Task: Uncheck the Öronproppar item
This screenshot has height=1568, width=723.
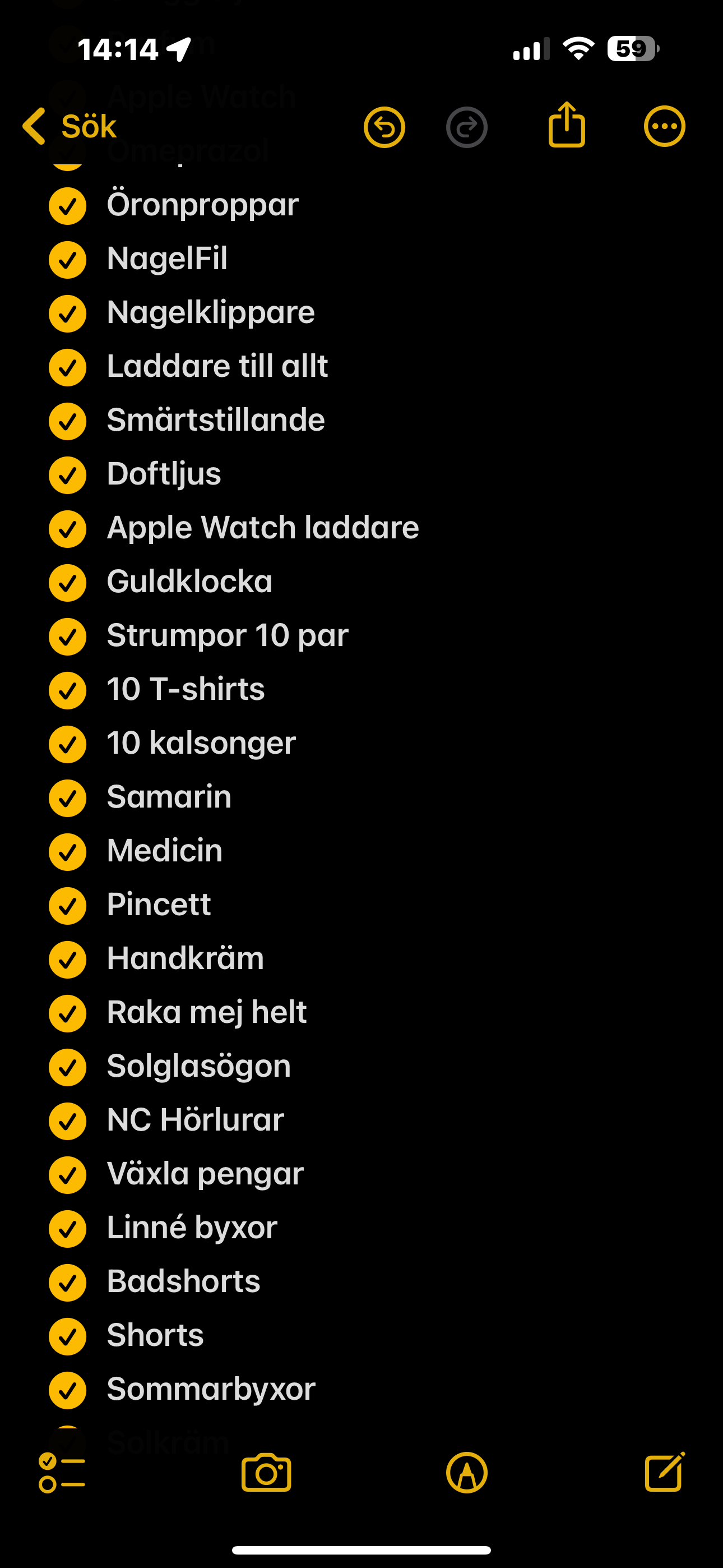Action: 68,206
